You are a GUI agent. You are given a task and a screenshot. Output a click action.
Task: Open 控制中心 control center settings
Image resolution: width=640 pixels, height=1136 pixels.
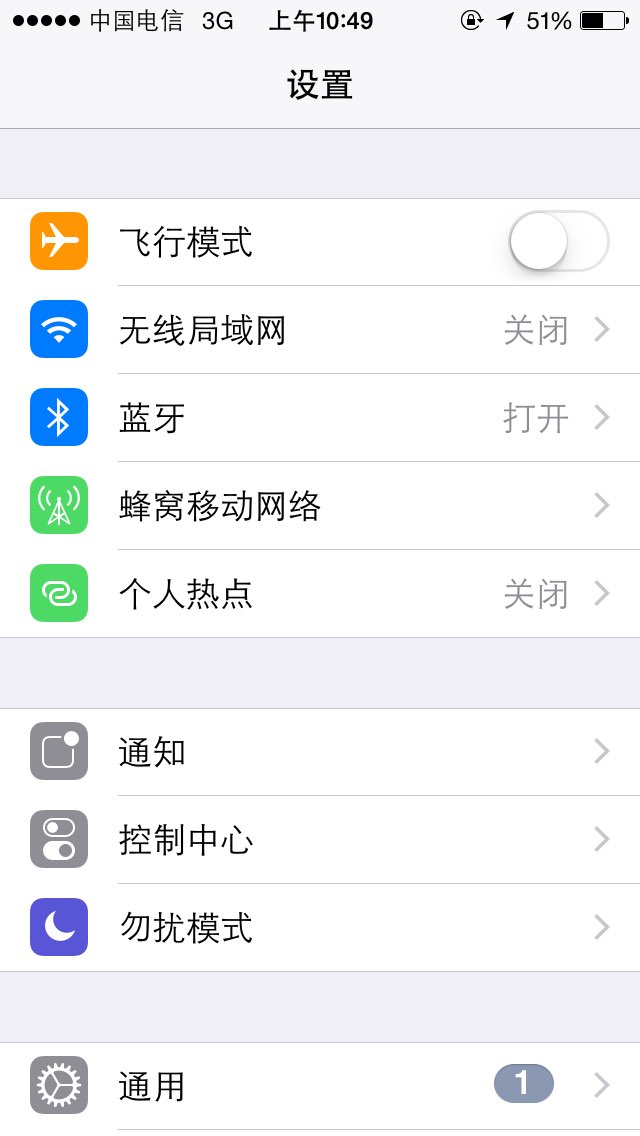(x=320, y=839)
